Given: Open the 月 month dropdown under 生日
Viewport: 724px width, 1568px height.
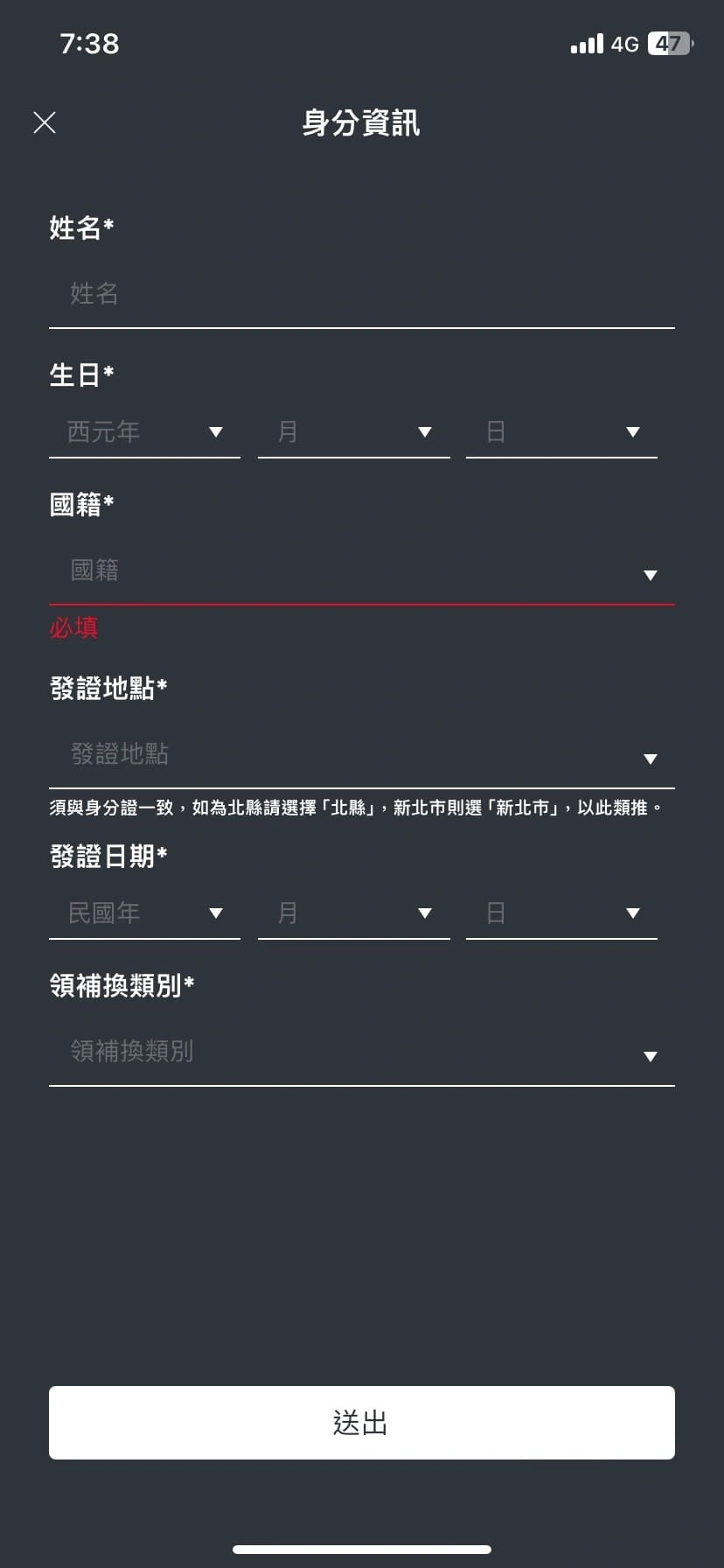Looking at the screenshot, I should click(353, 431).
